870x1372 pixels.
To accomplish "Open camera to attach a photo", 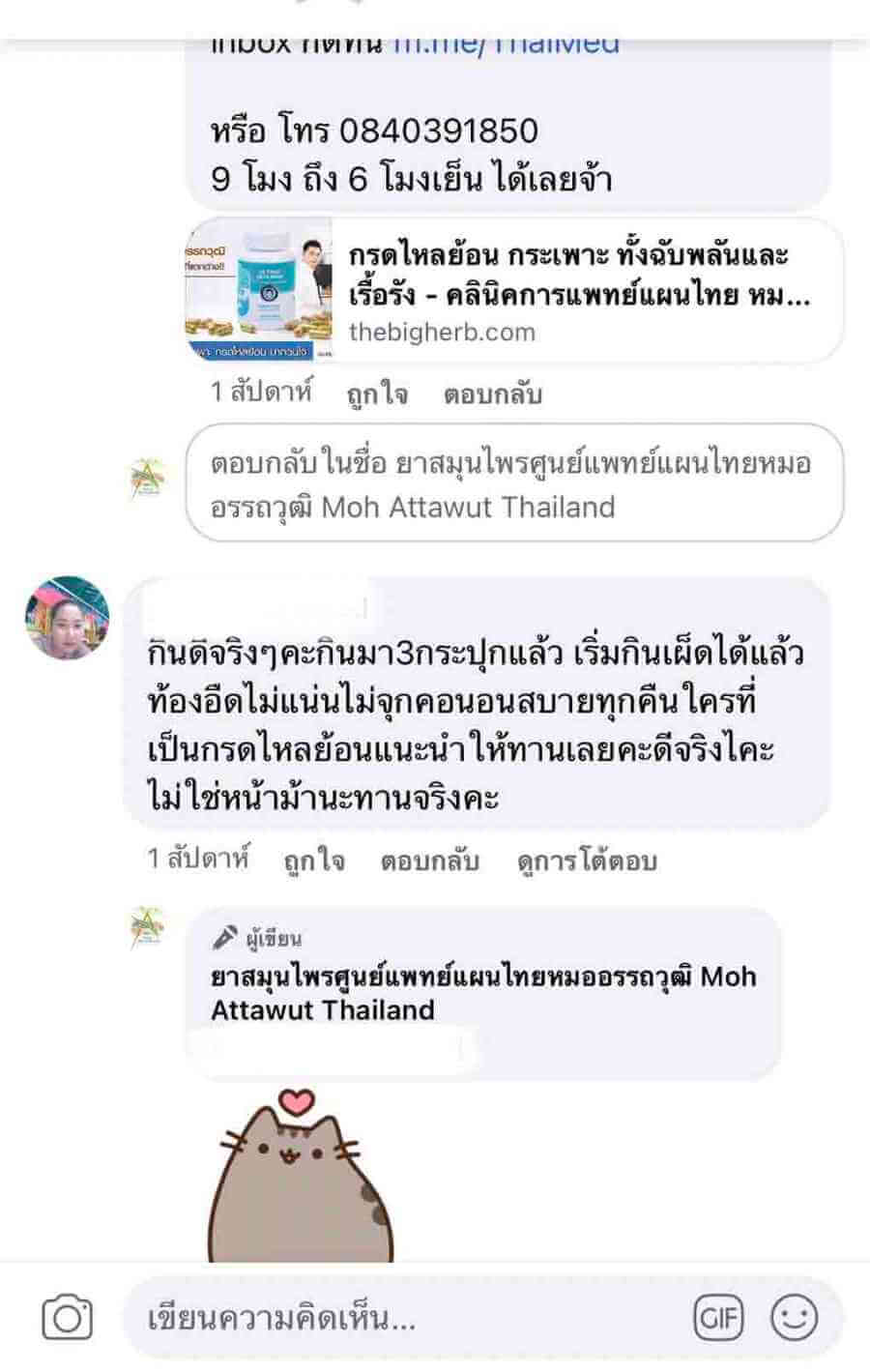I will coord(68,1319).
